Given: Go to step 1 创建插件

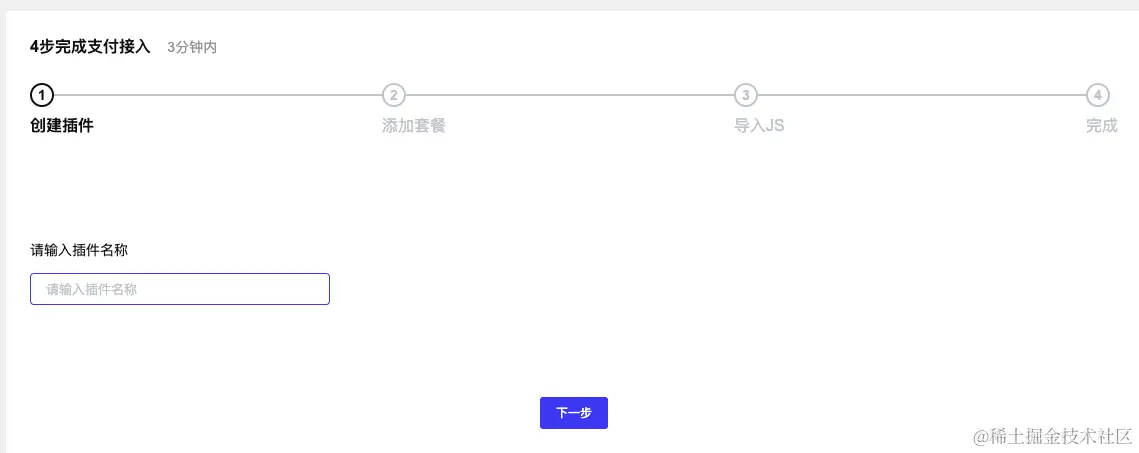Looking at the screenshot, I should [42, 96].
